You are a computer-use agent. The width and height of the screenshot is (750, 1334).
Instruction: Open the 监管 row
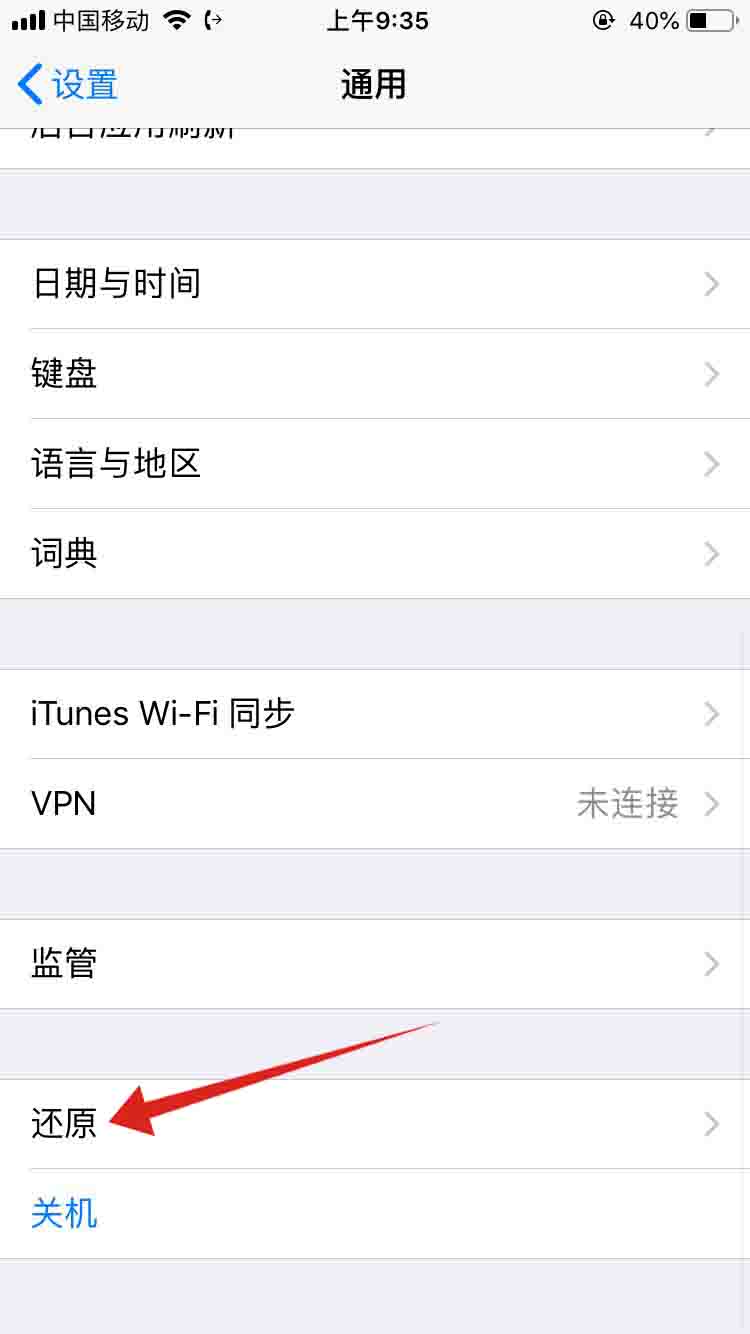tap(375, 964)
